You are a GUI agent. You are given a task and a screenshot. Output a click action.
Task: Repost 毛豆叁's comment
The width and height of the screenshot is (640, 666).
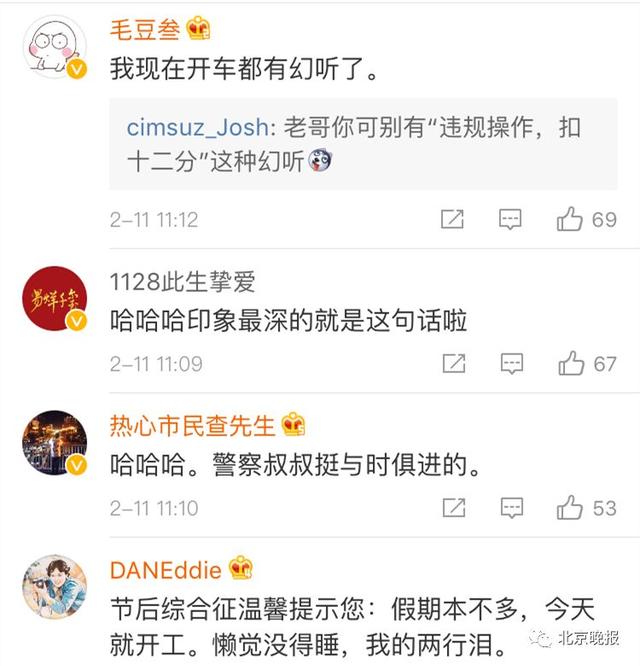(x=452, y=218)
